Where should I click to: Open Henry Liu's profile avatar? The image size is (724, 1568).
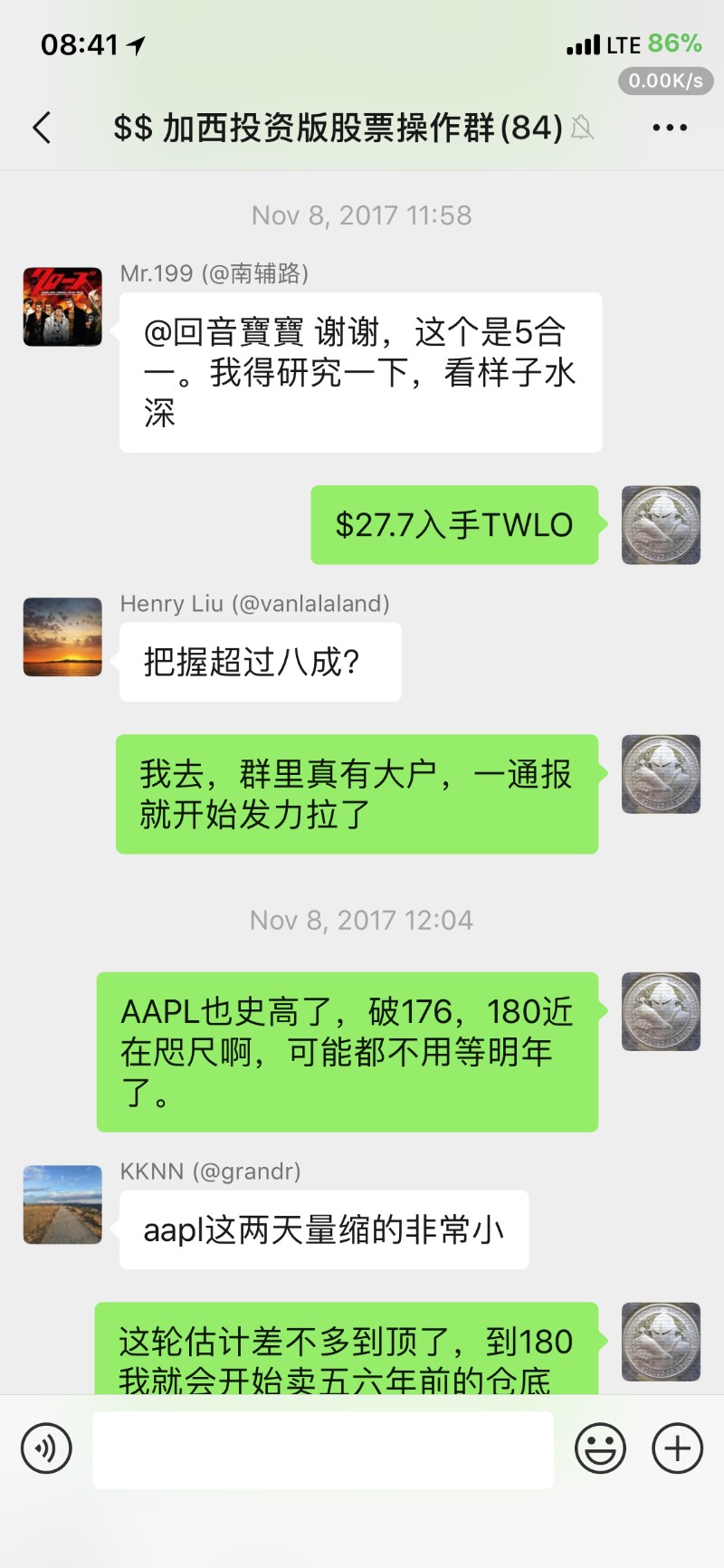point(62,637)
